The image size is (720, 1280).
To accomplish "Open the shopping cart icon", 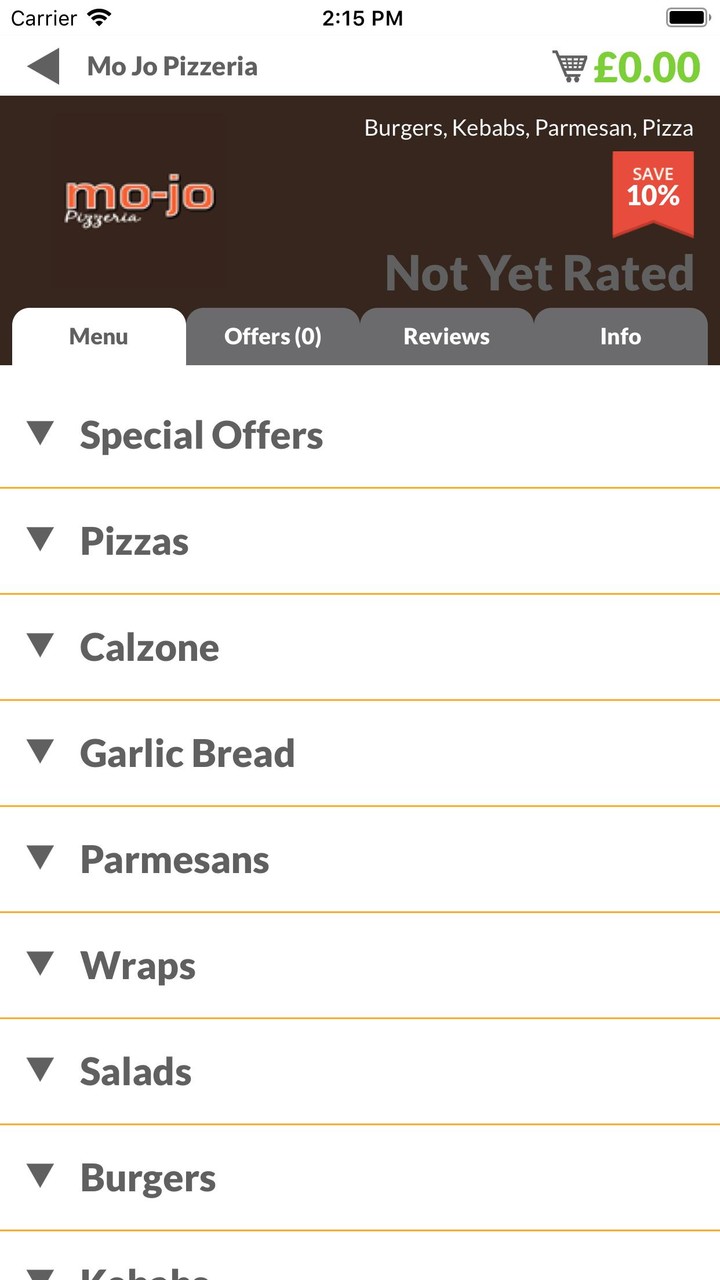I will click(x=570, y=66).
